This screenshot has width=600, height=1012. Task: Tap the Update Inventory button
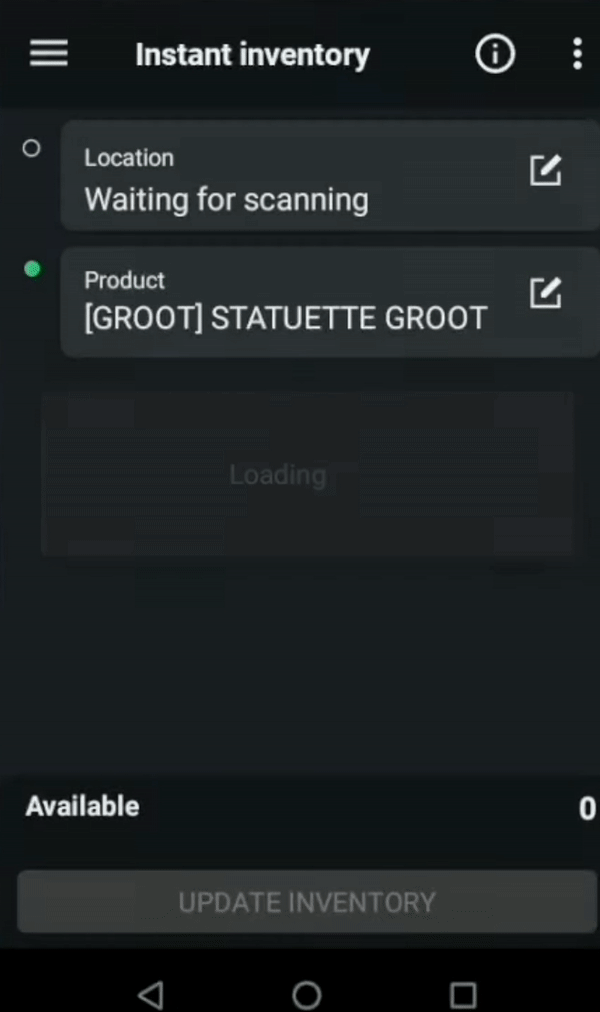click(307, 902)
